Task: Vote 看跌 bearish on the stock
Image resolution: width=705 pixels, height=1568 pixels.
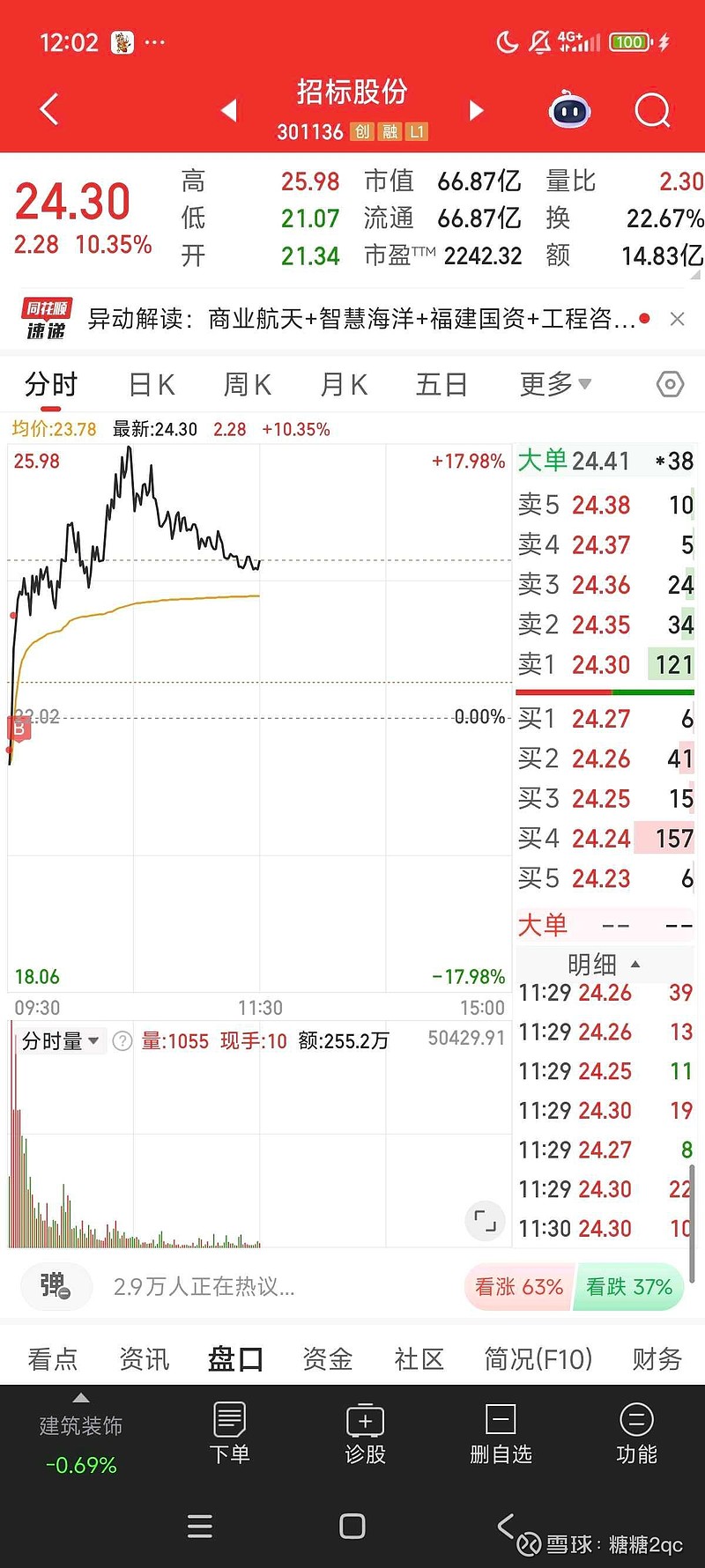Action: point(629,1287)
